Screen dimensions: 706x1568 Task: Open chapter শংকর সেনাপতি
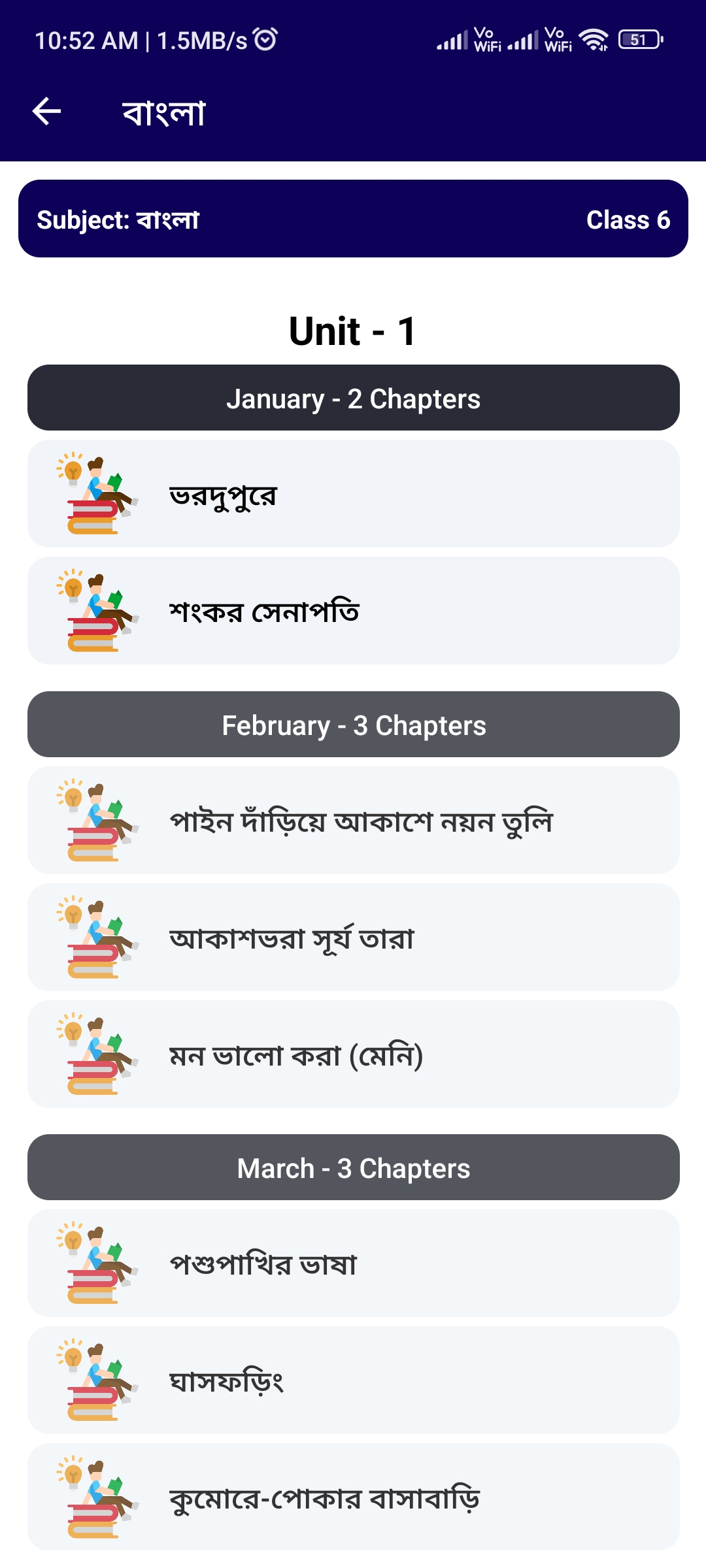pyautogui.click(x=353, y=612)
